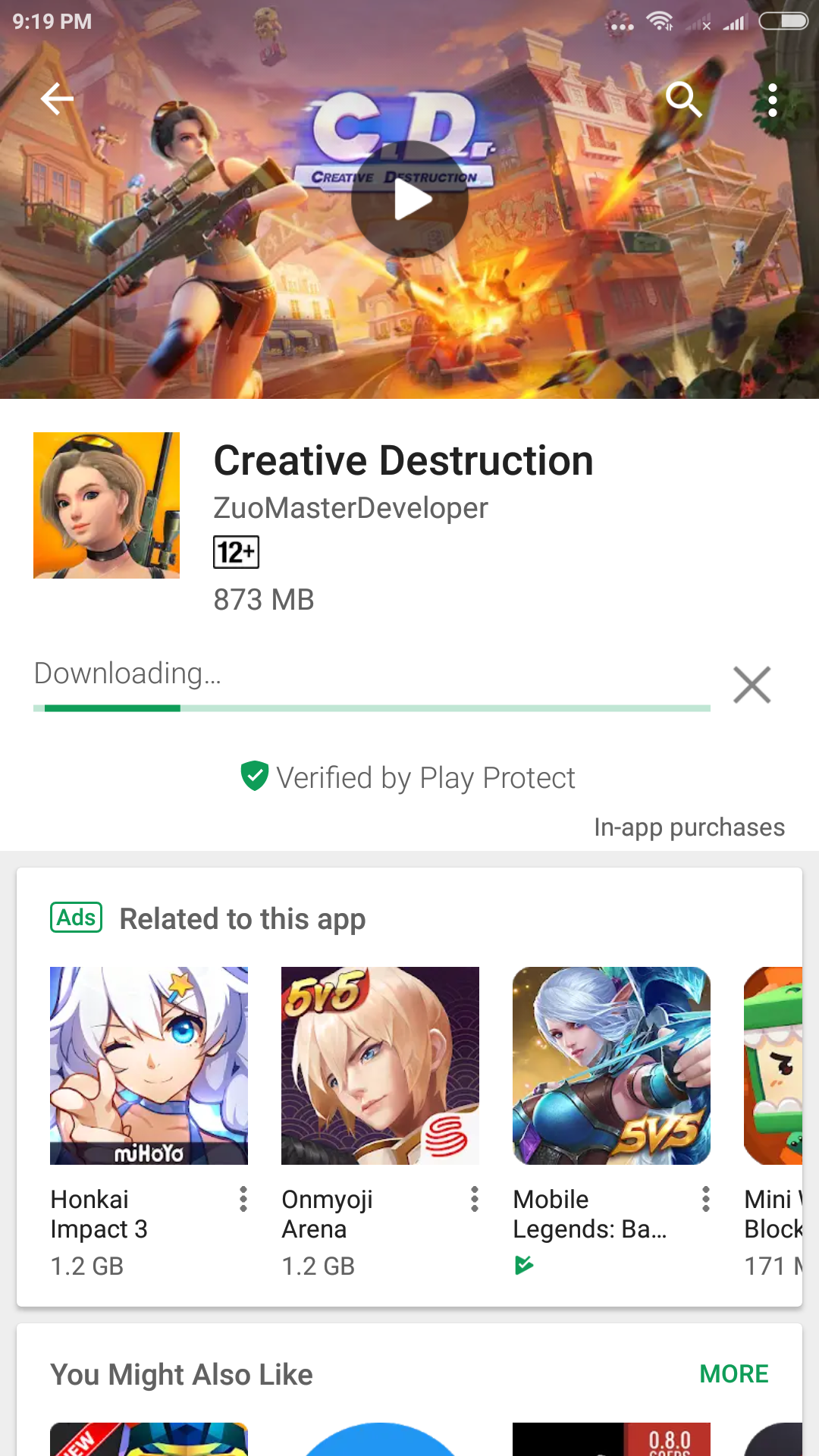Tap the Wi-Fi icon in the status bar
This screenshot has width=819, height=1456.
(659, 23)
